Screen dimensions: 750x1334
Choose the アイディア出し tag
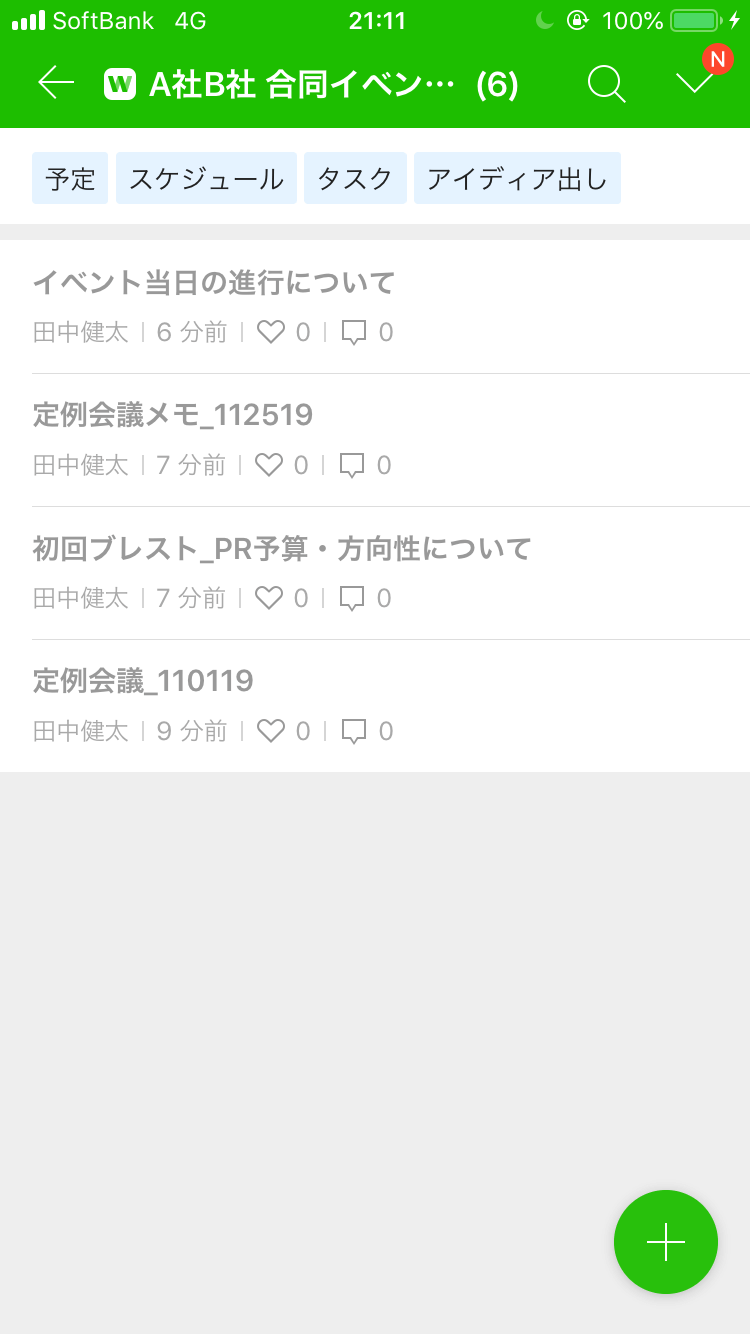pos(517,179)
